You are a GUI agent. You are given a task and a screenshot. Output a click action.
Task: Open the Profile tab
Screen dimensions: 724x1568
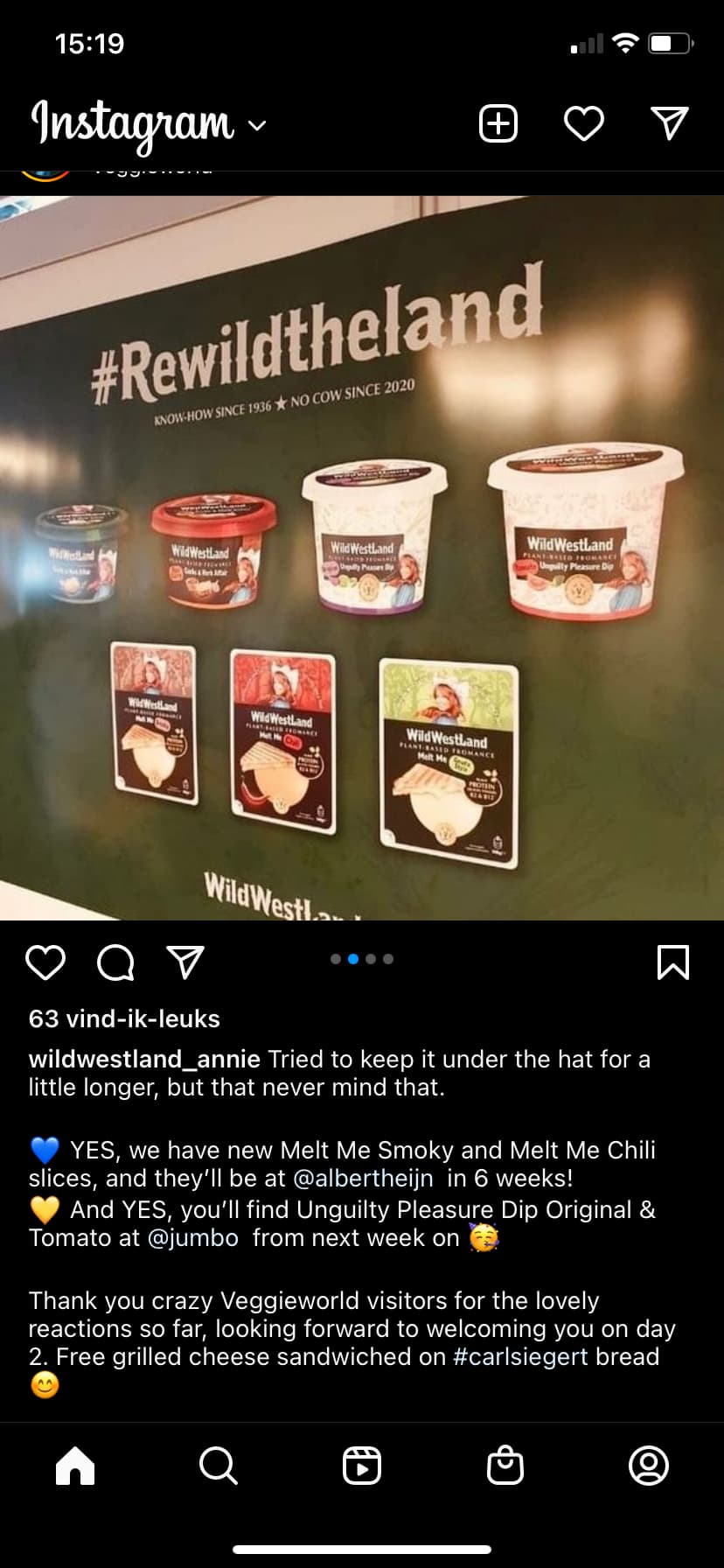click(x=649, y=1465)
